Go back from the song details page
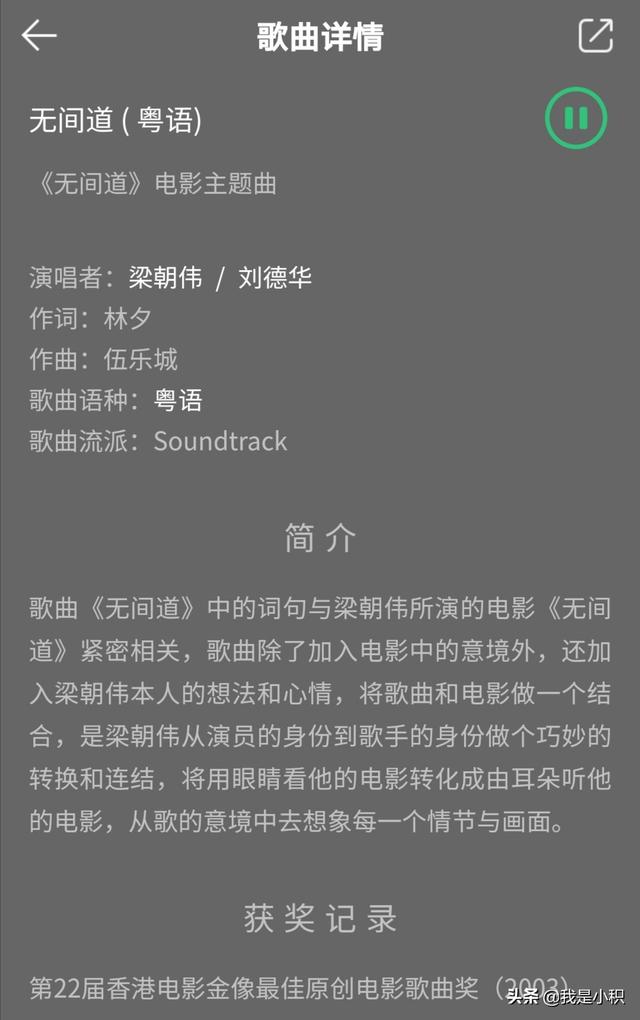The height and width of the screenshot is (1020, 640). pos(40,36)
